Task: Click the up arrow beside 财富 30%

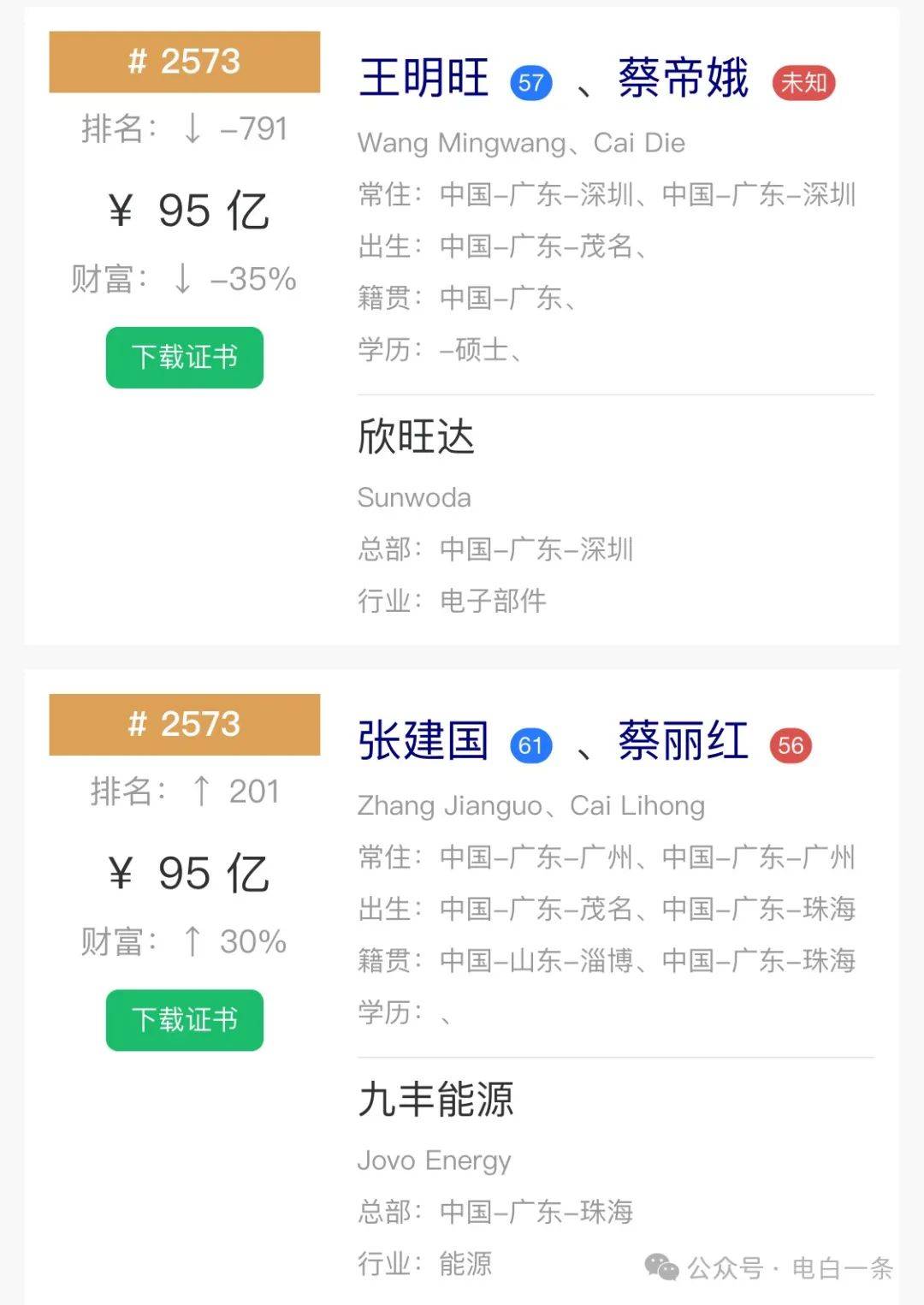Action: coord(193,942)
